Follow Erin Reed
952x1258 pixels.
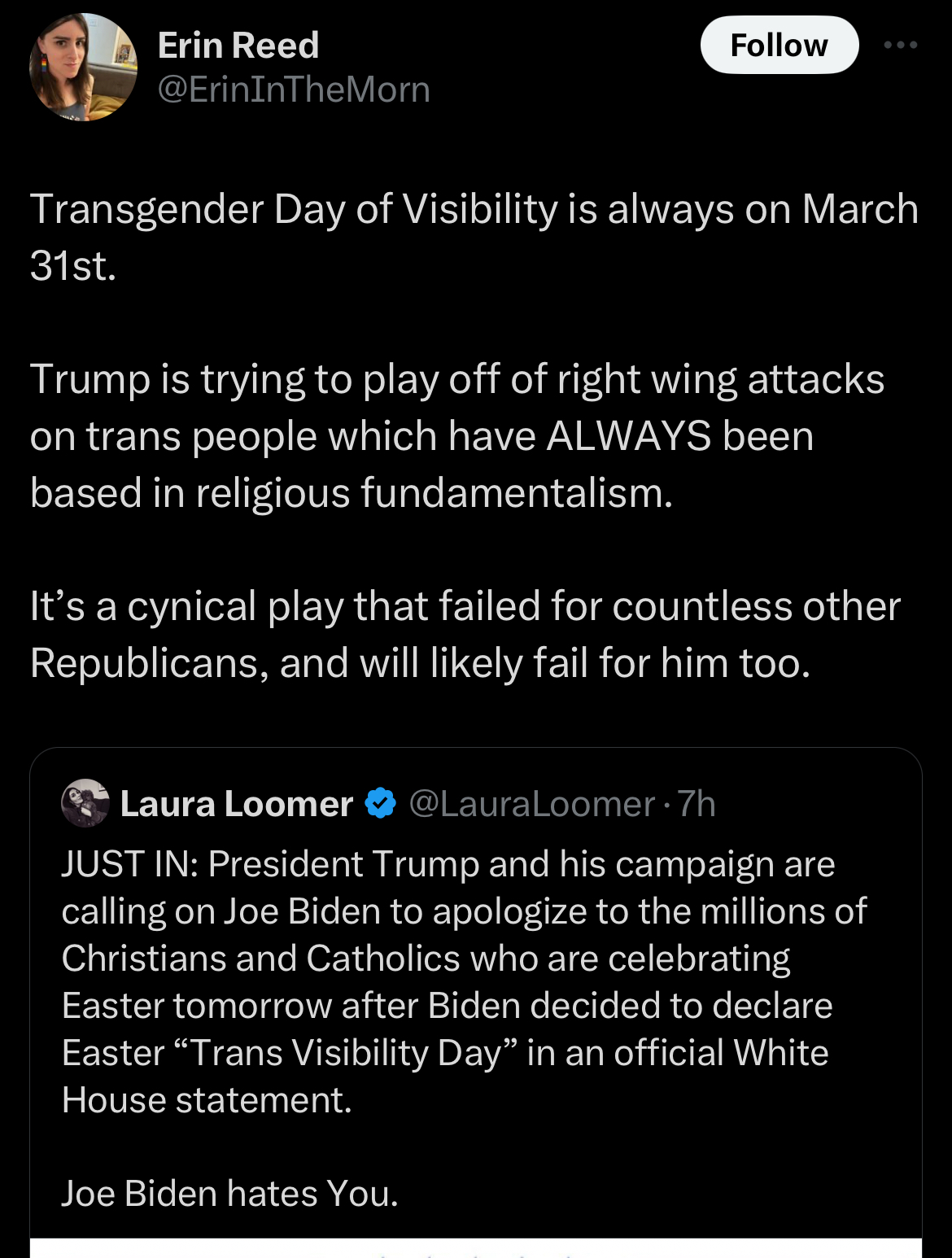pyautogui.click(x=779, y=46)
